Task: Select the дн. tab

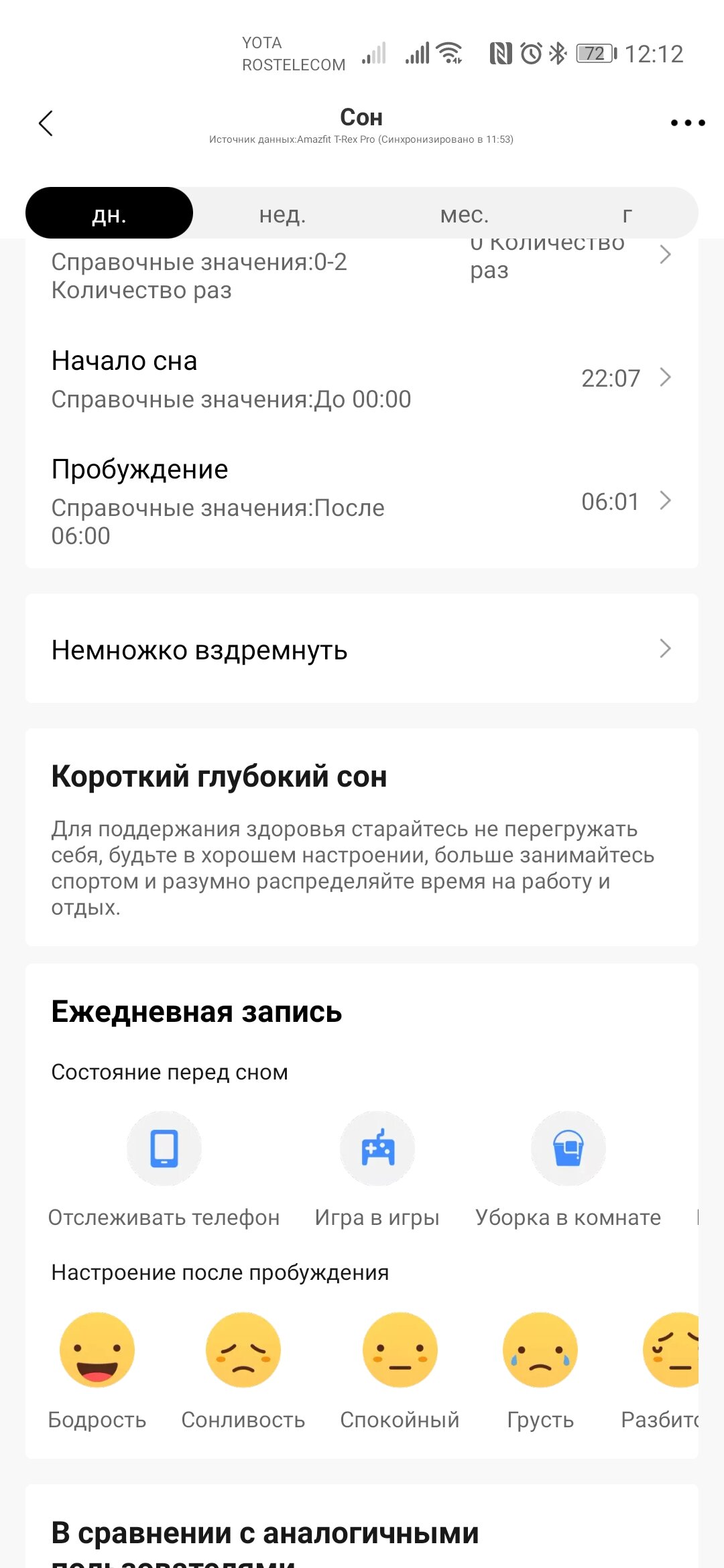Action: pos(109,213)
